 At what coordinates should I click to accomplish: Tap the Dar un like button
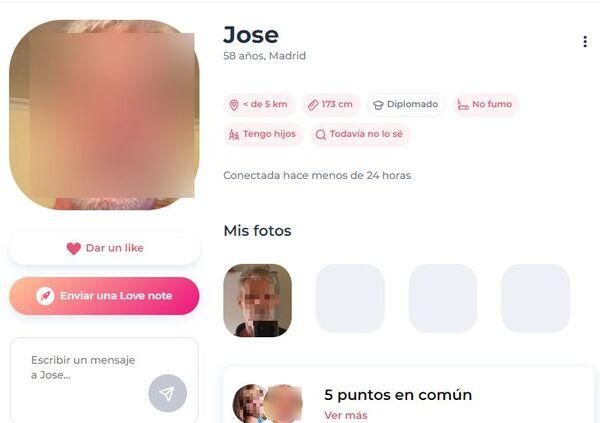point(104,248)
